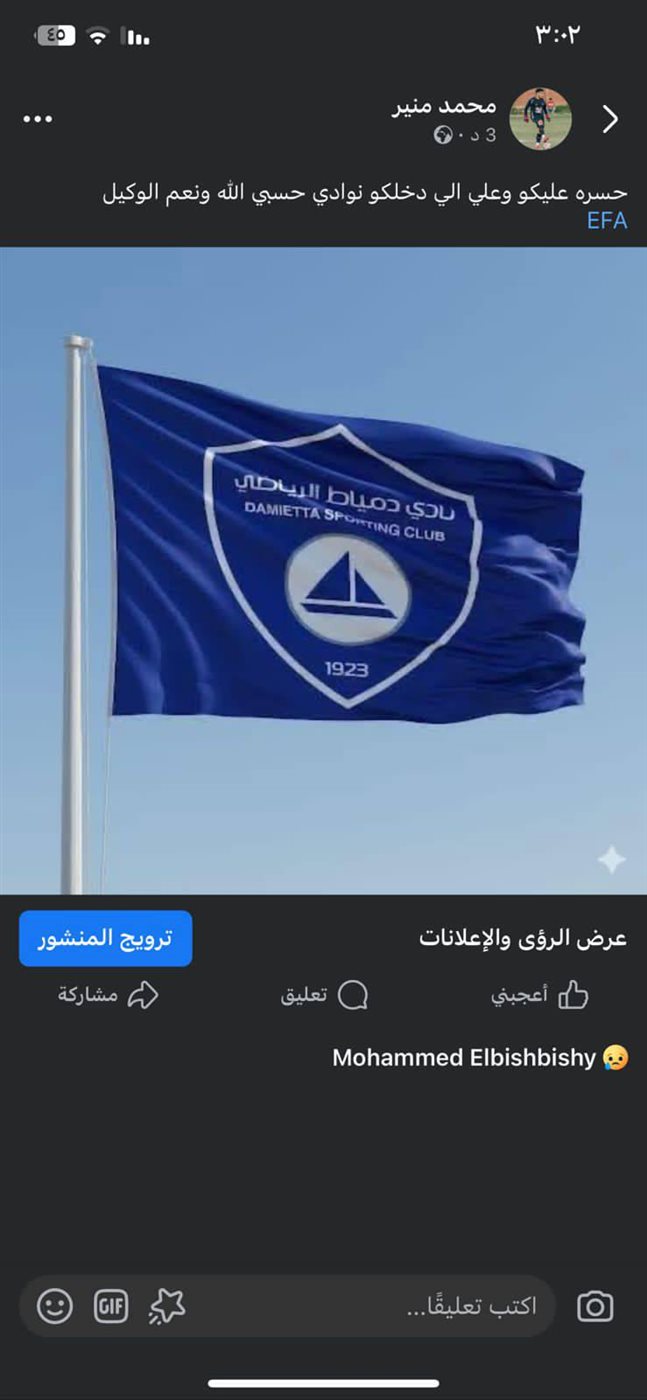Tap ترويج المنشور to boost the post

coord(105,939)
